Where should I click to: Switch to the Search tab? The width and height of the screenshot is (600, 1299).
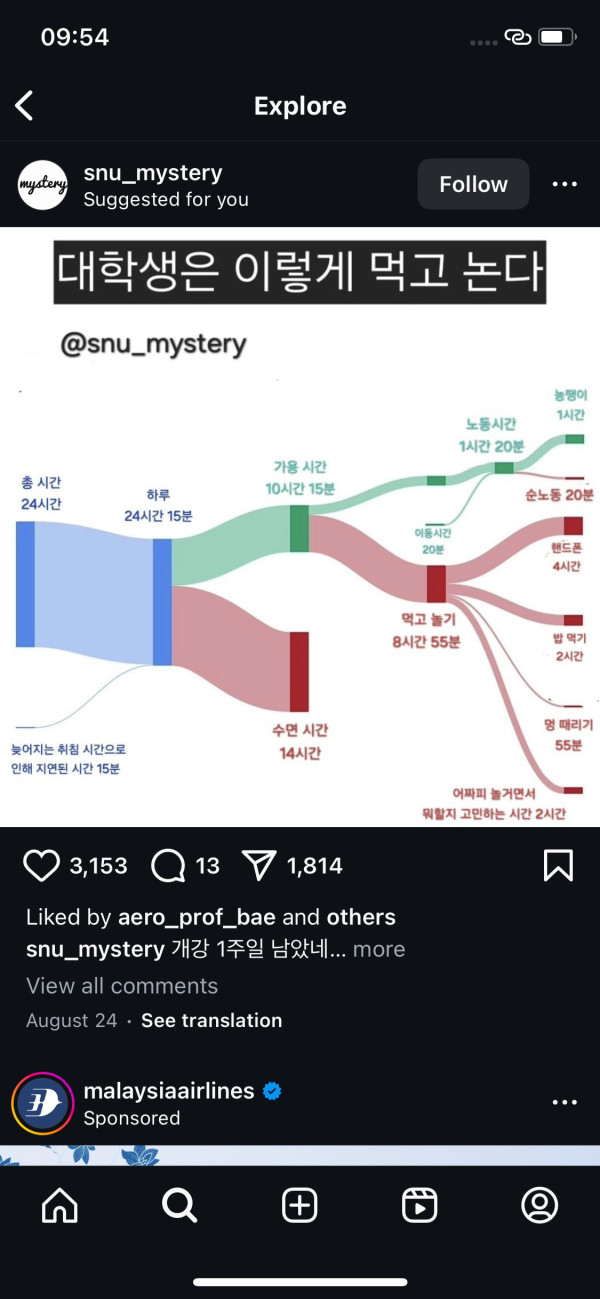tap(180, 1206)
